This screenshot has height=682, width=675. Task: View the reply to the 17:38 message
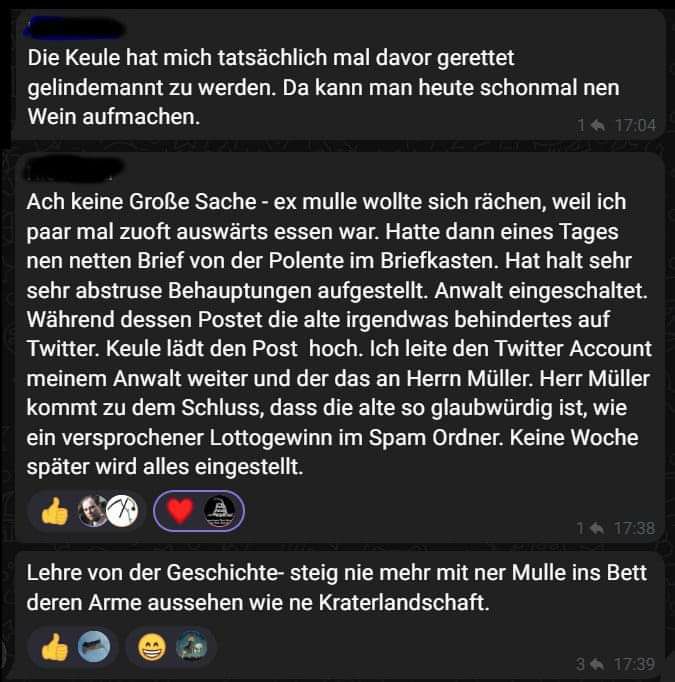[x=593, y=528]
